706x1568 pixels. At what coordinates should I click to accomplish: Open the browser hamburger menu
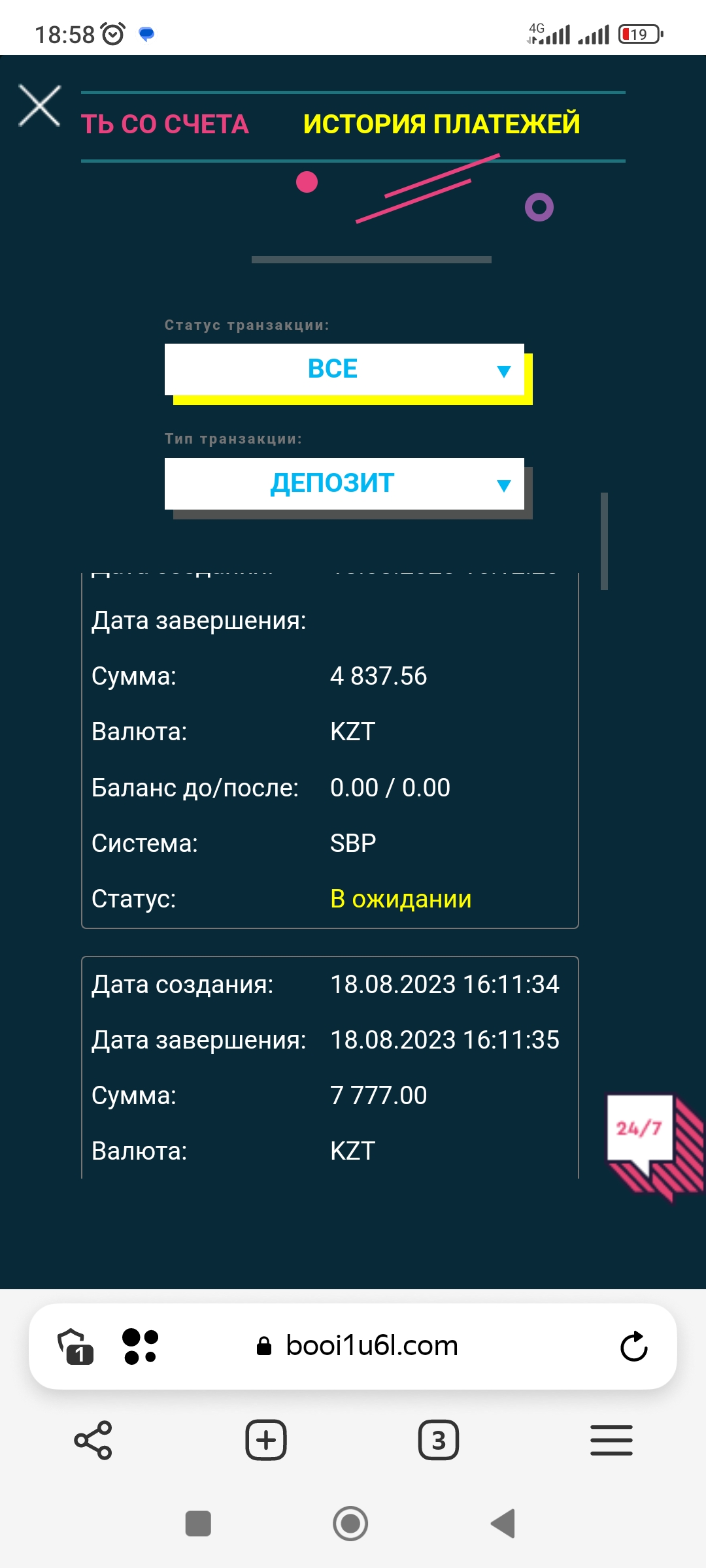[x=611, y=1440]
